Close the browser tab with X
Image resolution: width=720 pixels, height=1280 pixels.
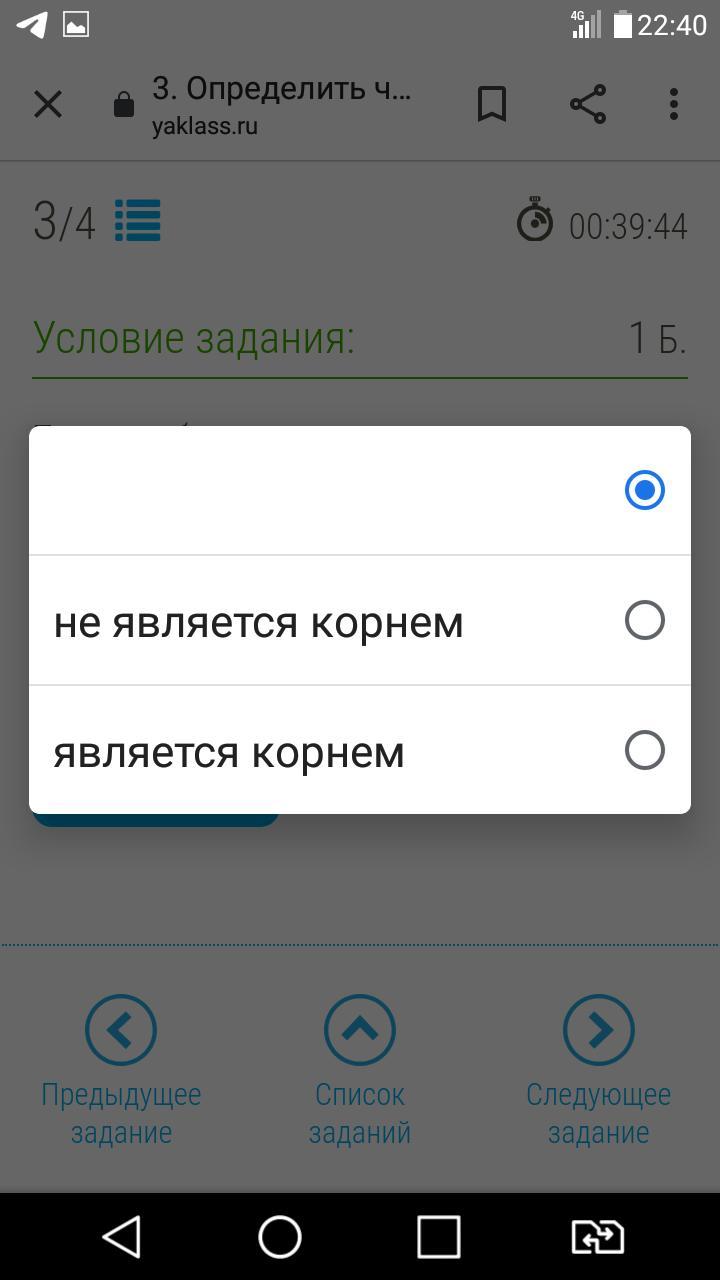pyautogui.click(x=48, y=104)
